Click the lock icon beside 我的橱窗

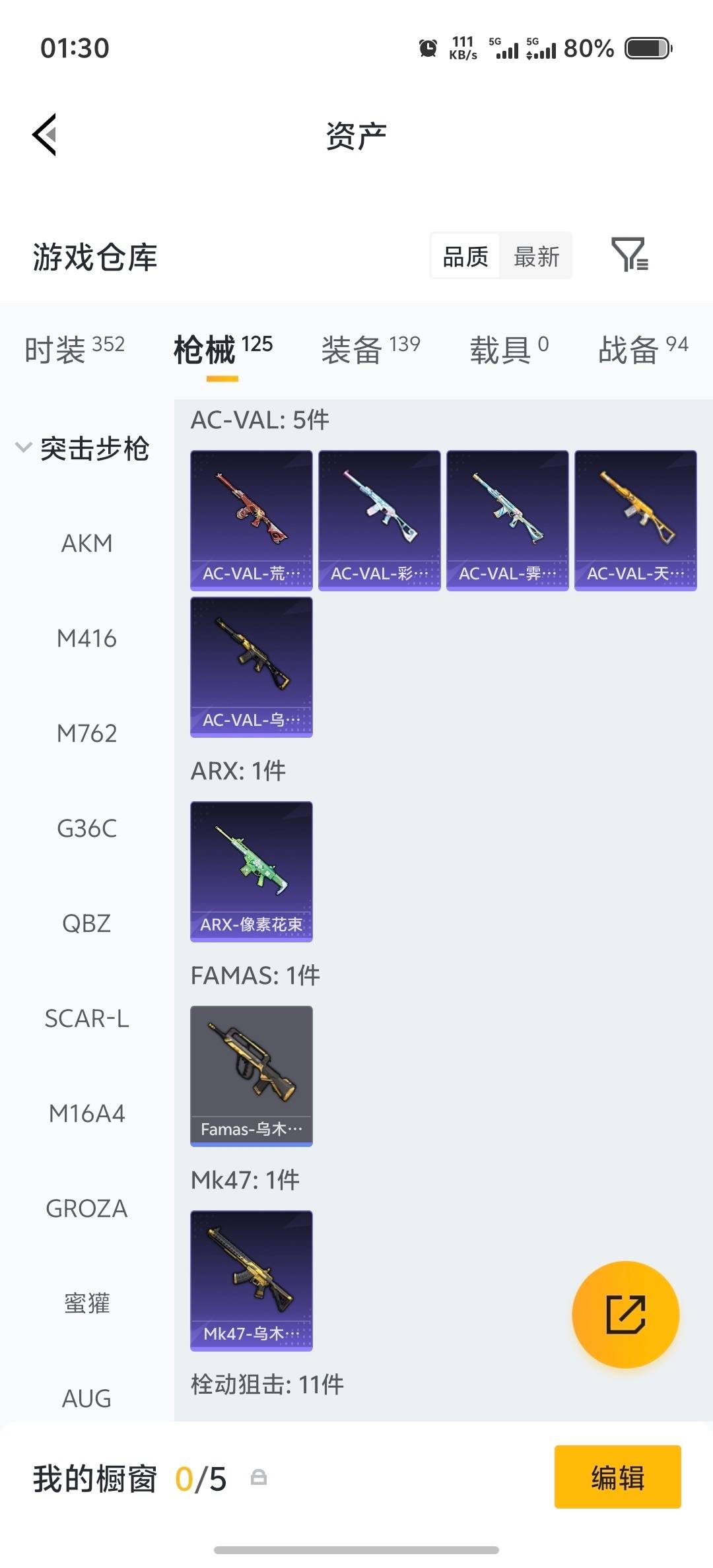pos(259,1480)
